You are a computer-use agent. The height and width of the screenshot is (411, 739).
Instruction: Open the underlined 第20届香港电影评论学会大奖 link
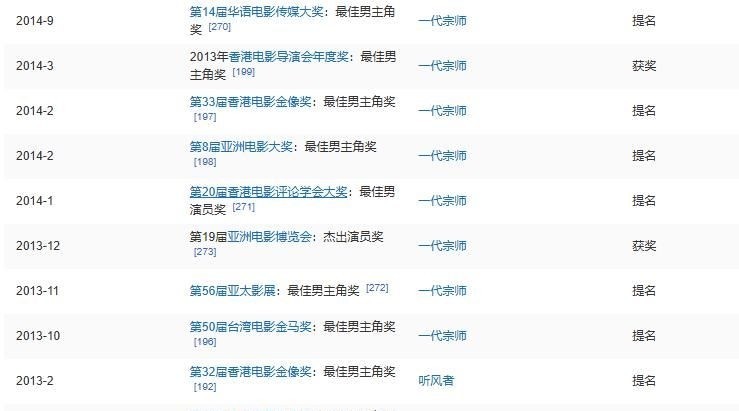268,191
